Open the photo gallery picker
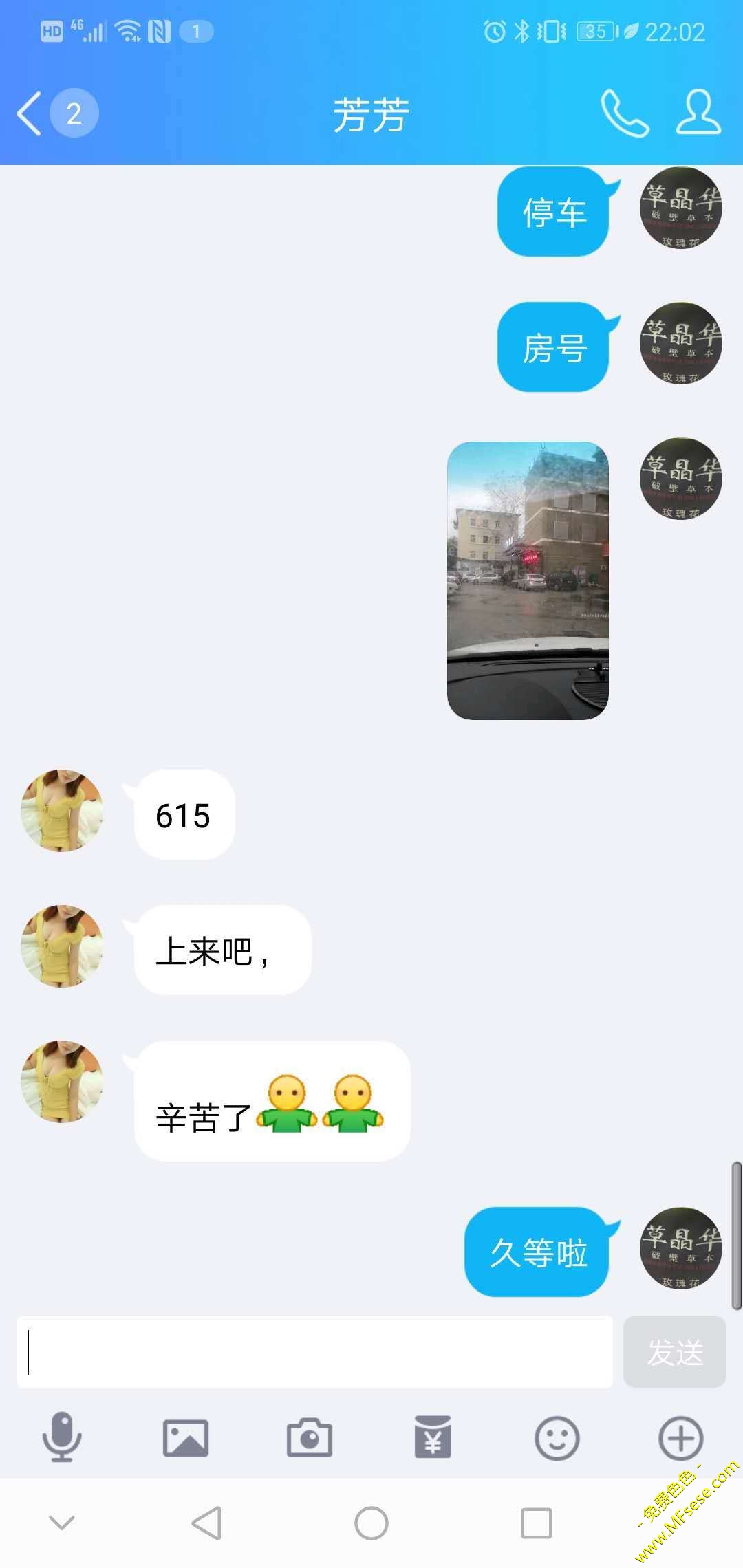The image size is (743, 1568). (x=185, y=1438)
